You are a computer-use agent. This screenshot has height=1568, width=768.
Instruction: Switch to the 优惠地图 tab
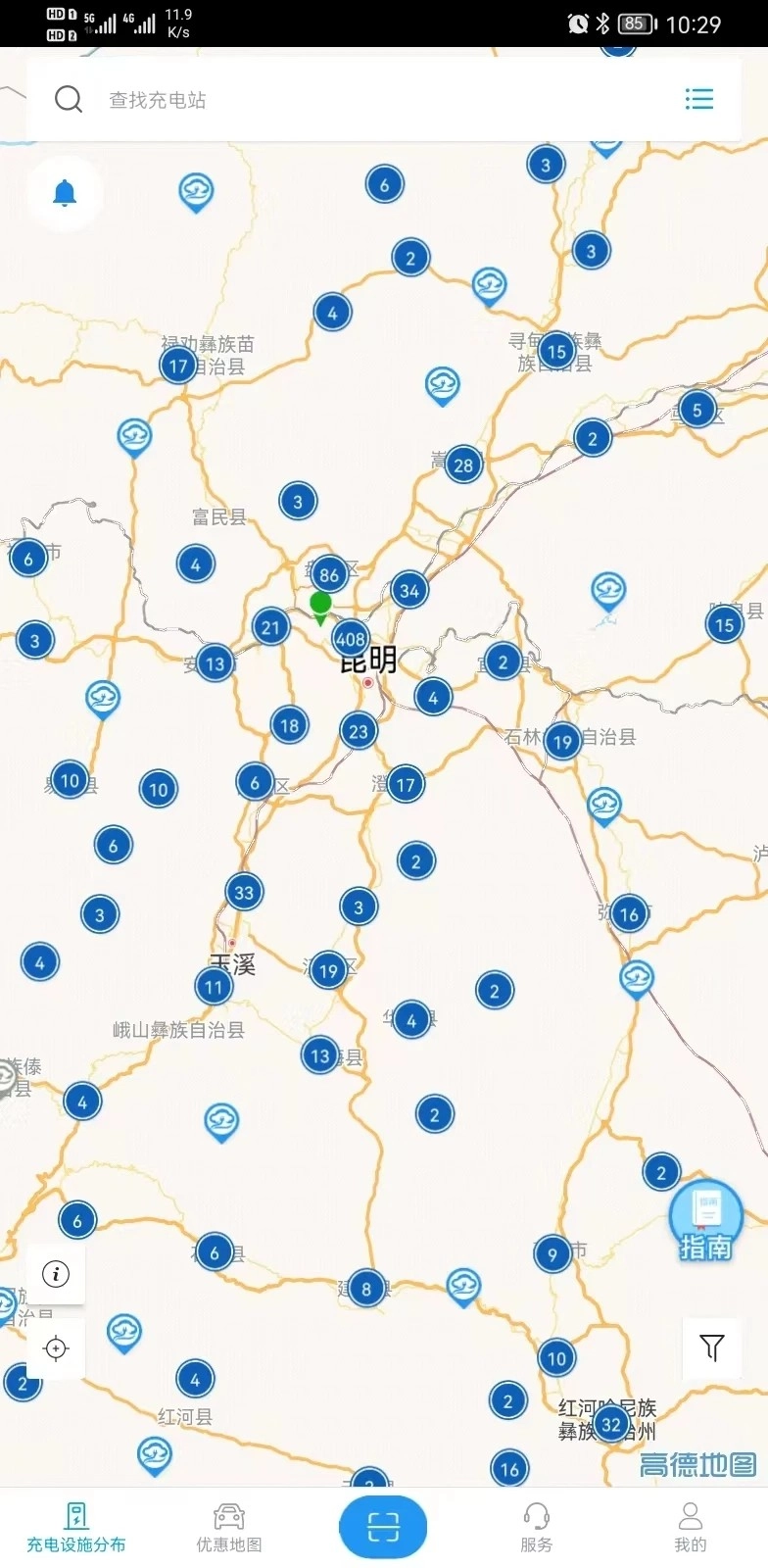pos(229,1529)
